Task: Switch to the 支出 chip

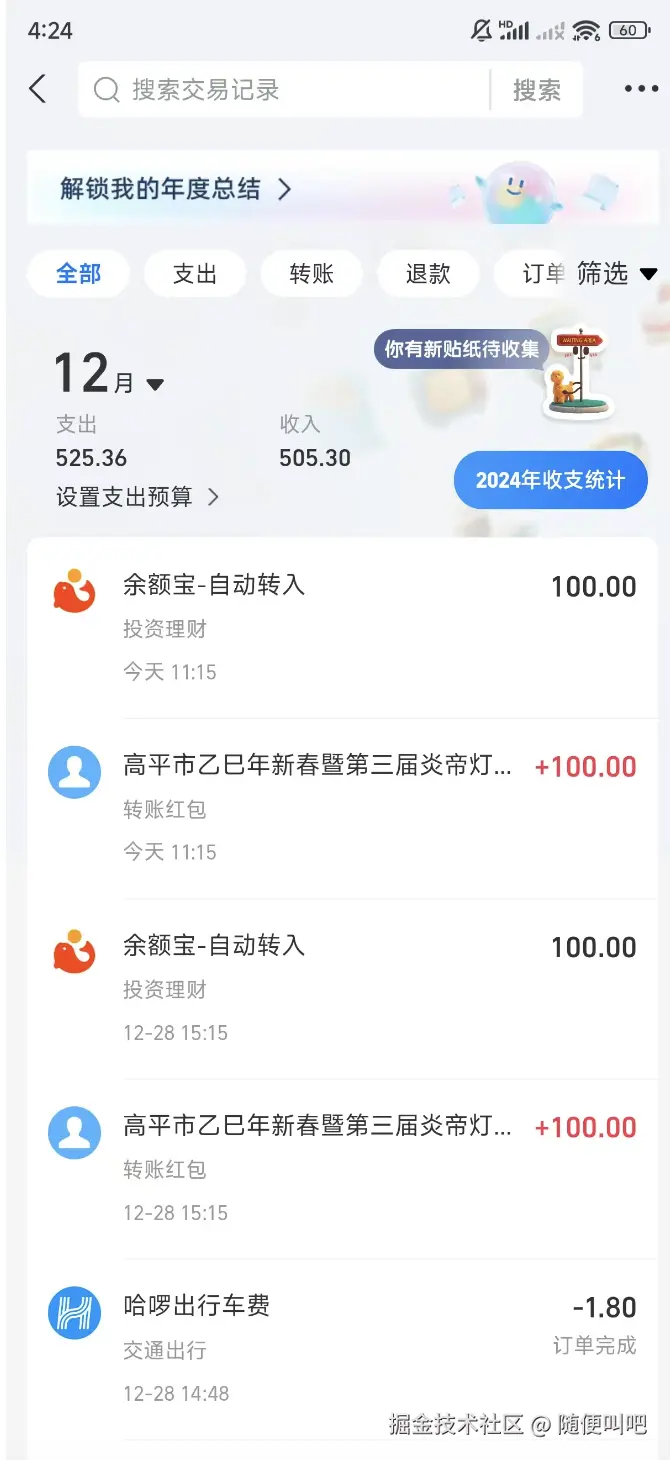Action: [194, 273]
